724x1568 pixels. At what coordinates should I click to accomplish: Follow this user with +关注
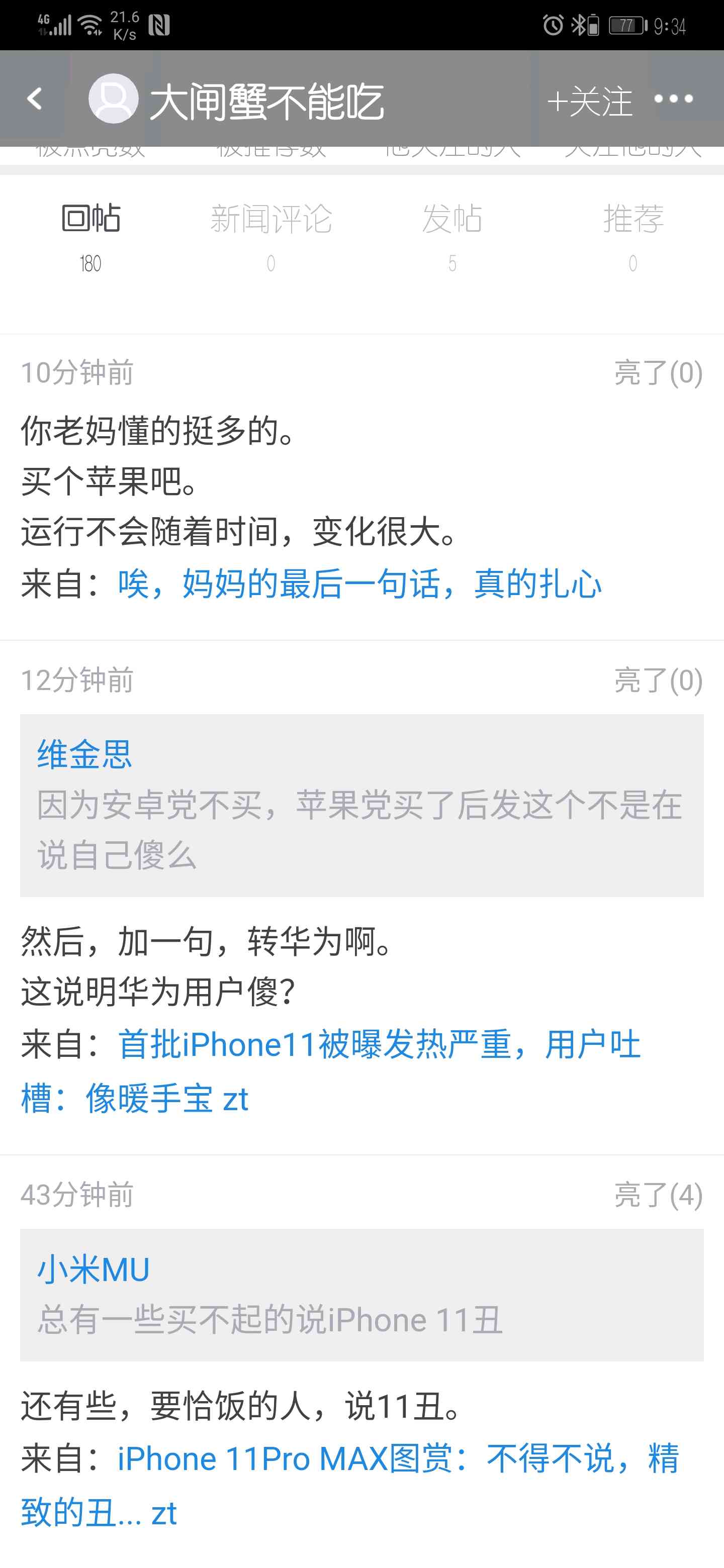coord(589,101)
